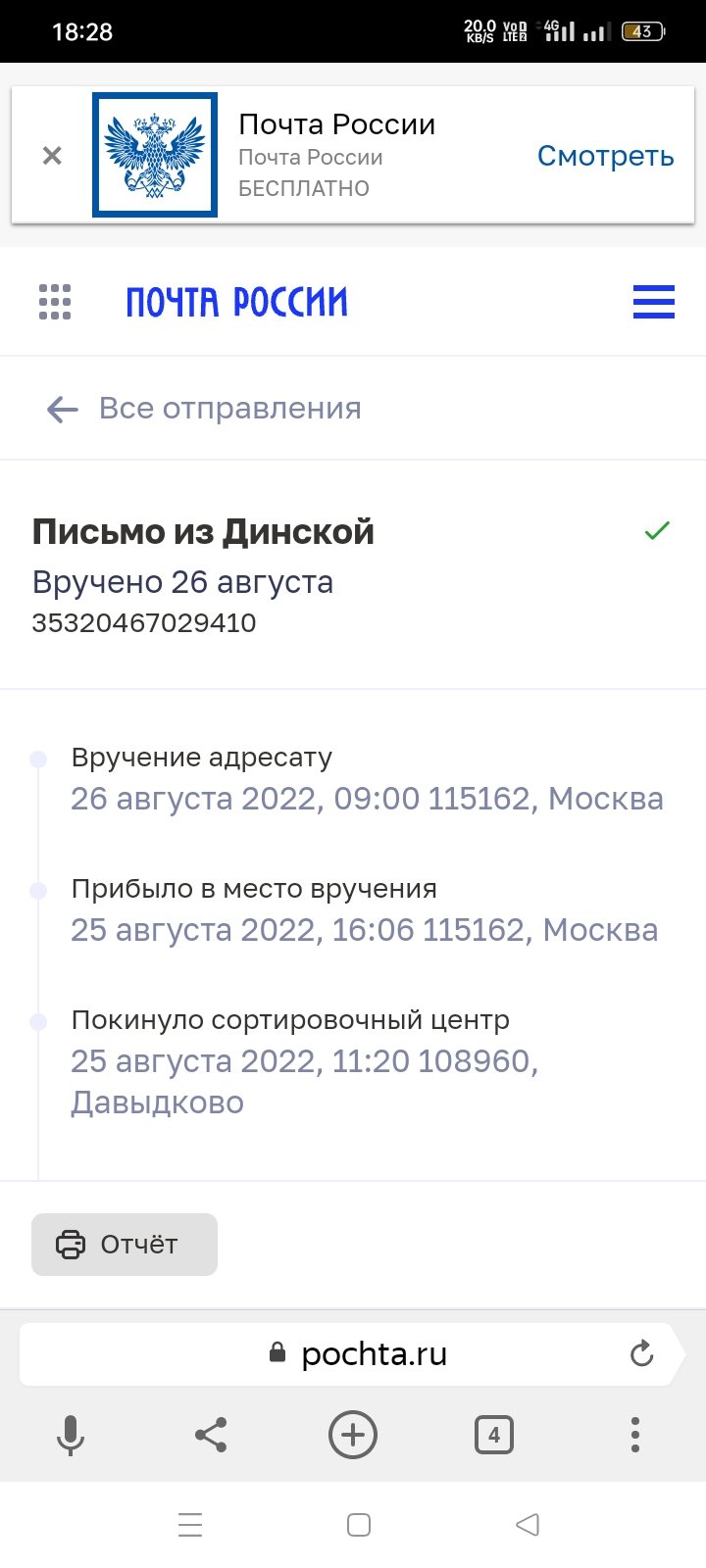Navigate back with the system button

pos(528,1525)
